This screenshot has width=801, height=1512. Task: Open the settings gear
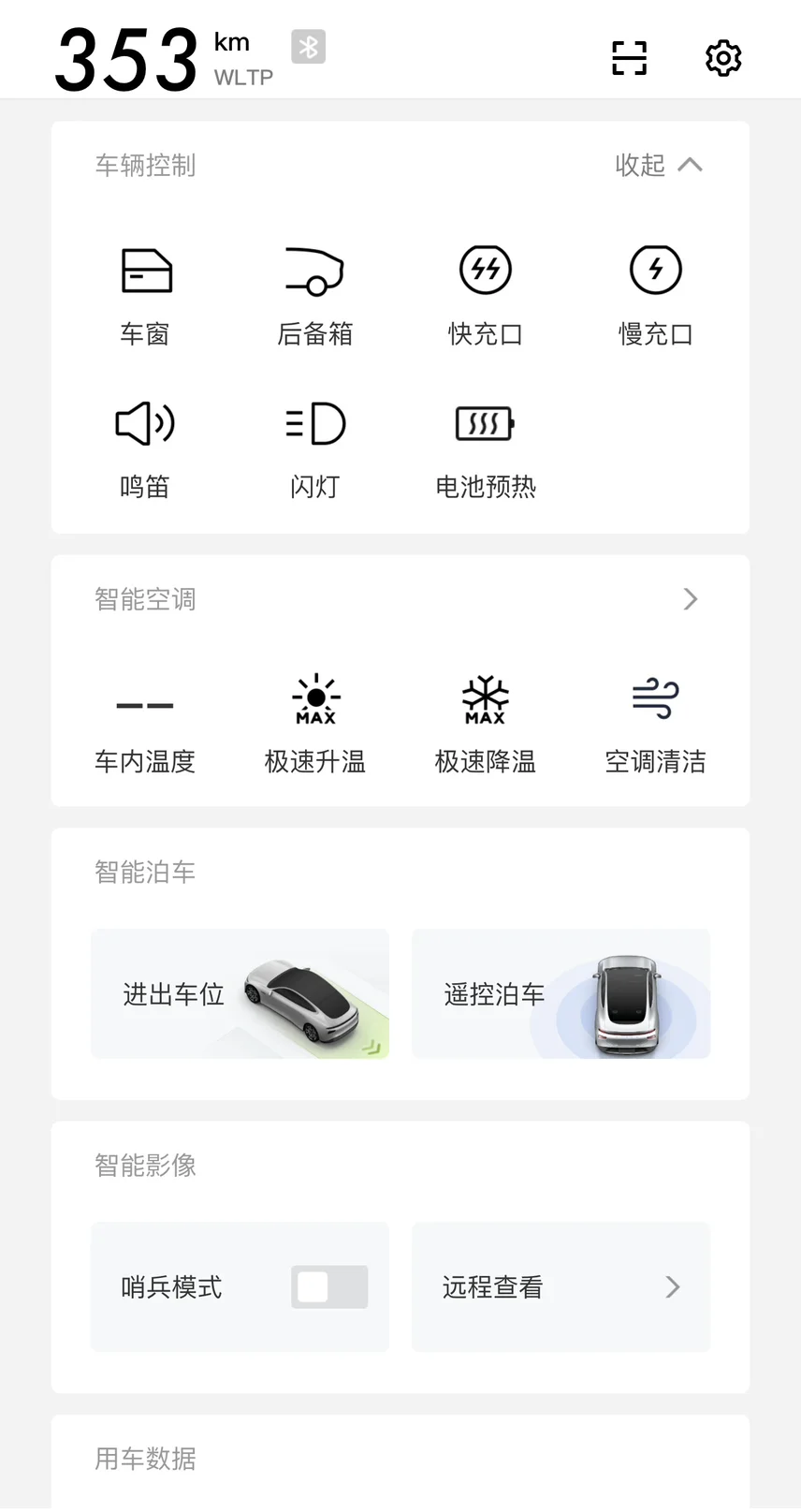(x=723, y=58)
